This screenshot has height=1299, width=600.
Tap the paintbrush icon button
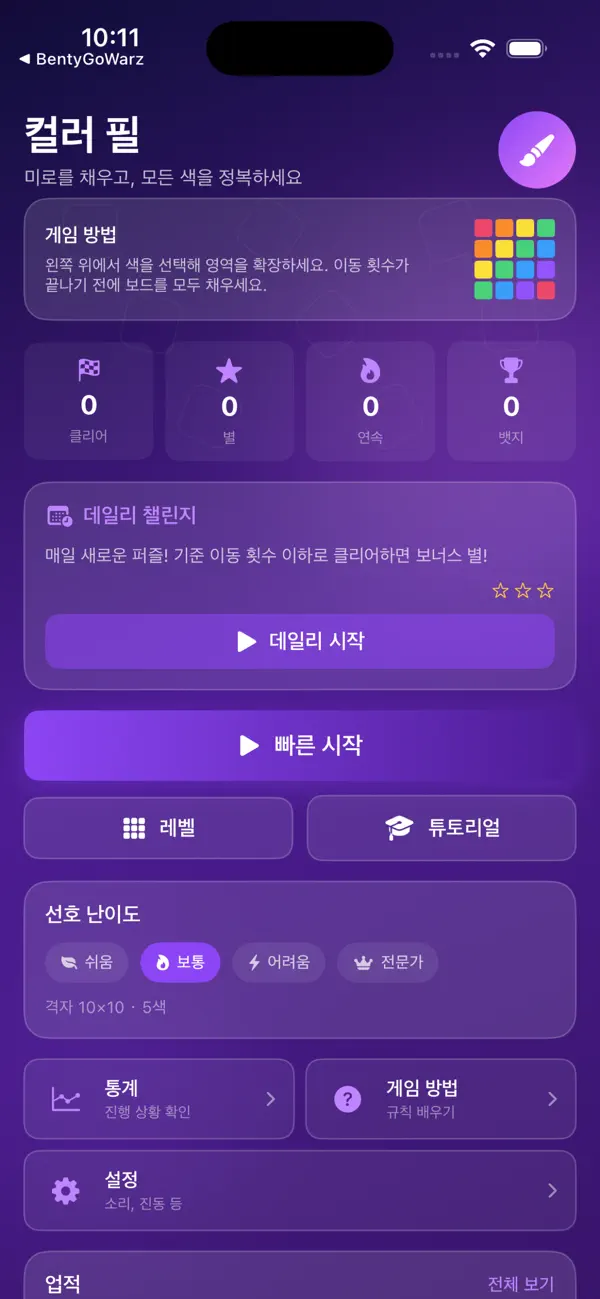coord(537,150)
